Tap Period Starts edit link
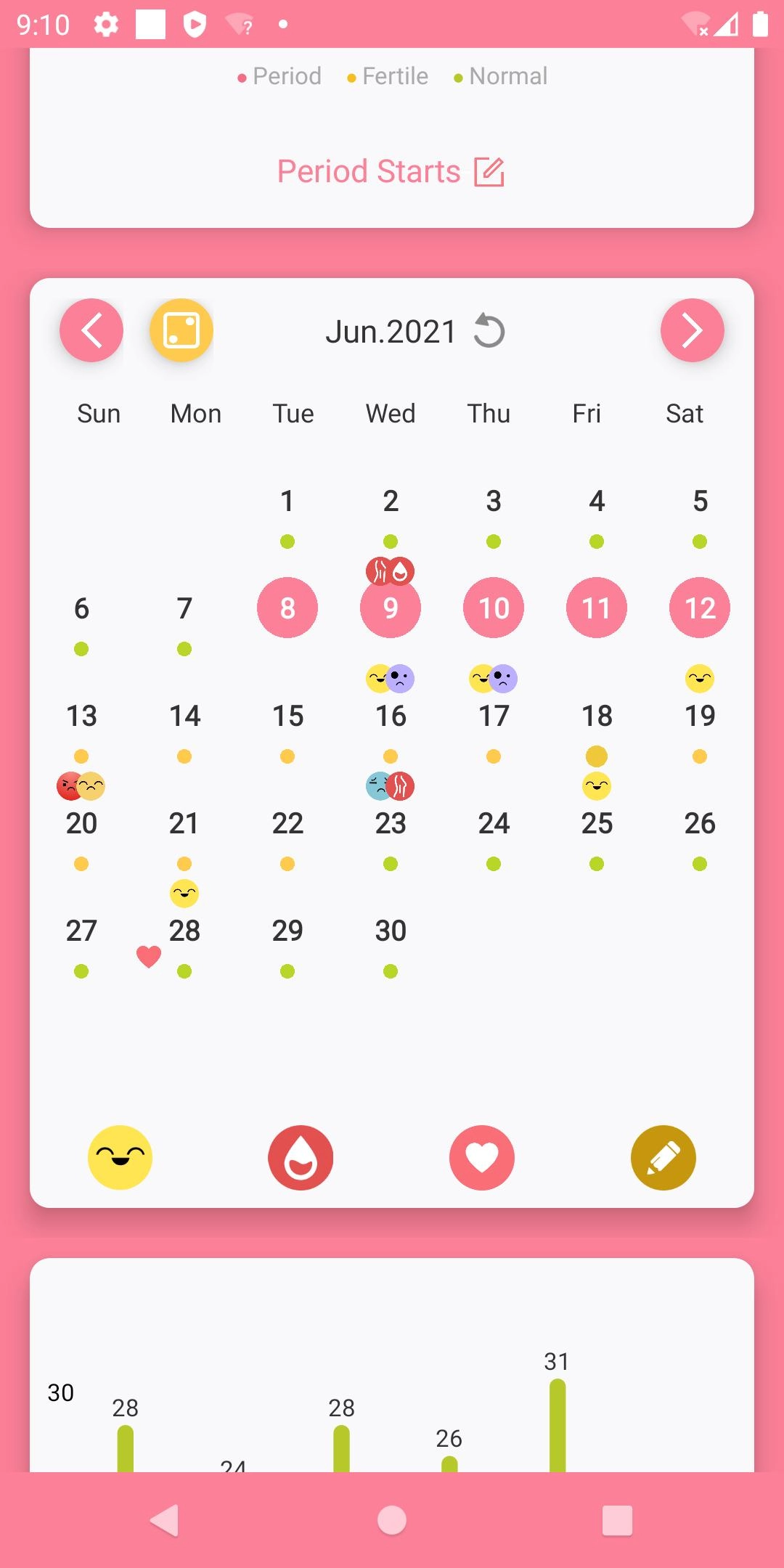Screen dimensions: 784x1568 [x=391, y=172]
